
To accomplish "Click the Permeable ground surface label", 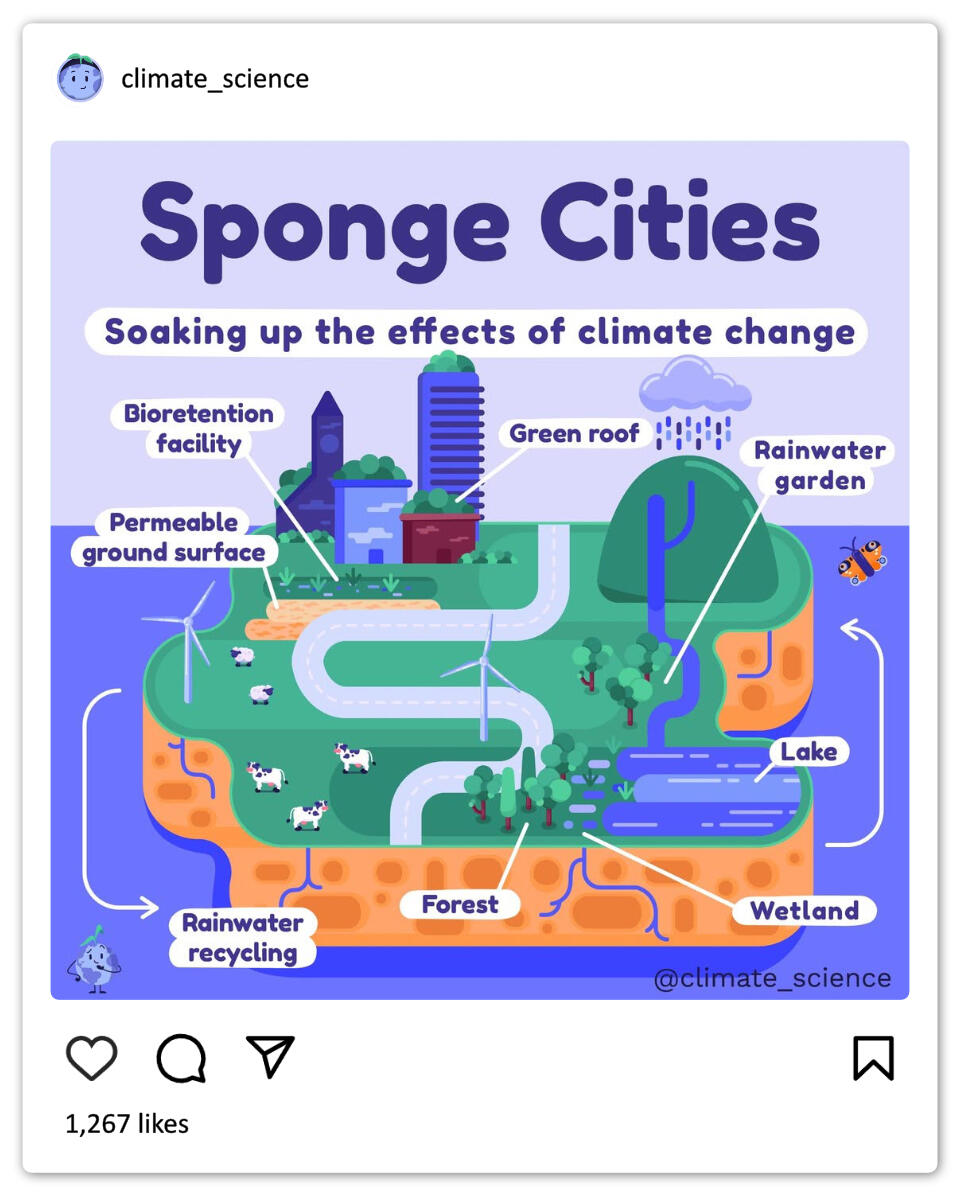I will pos(171,538).
